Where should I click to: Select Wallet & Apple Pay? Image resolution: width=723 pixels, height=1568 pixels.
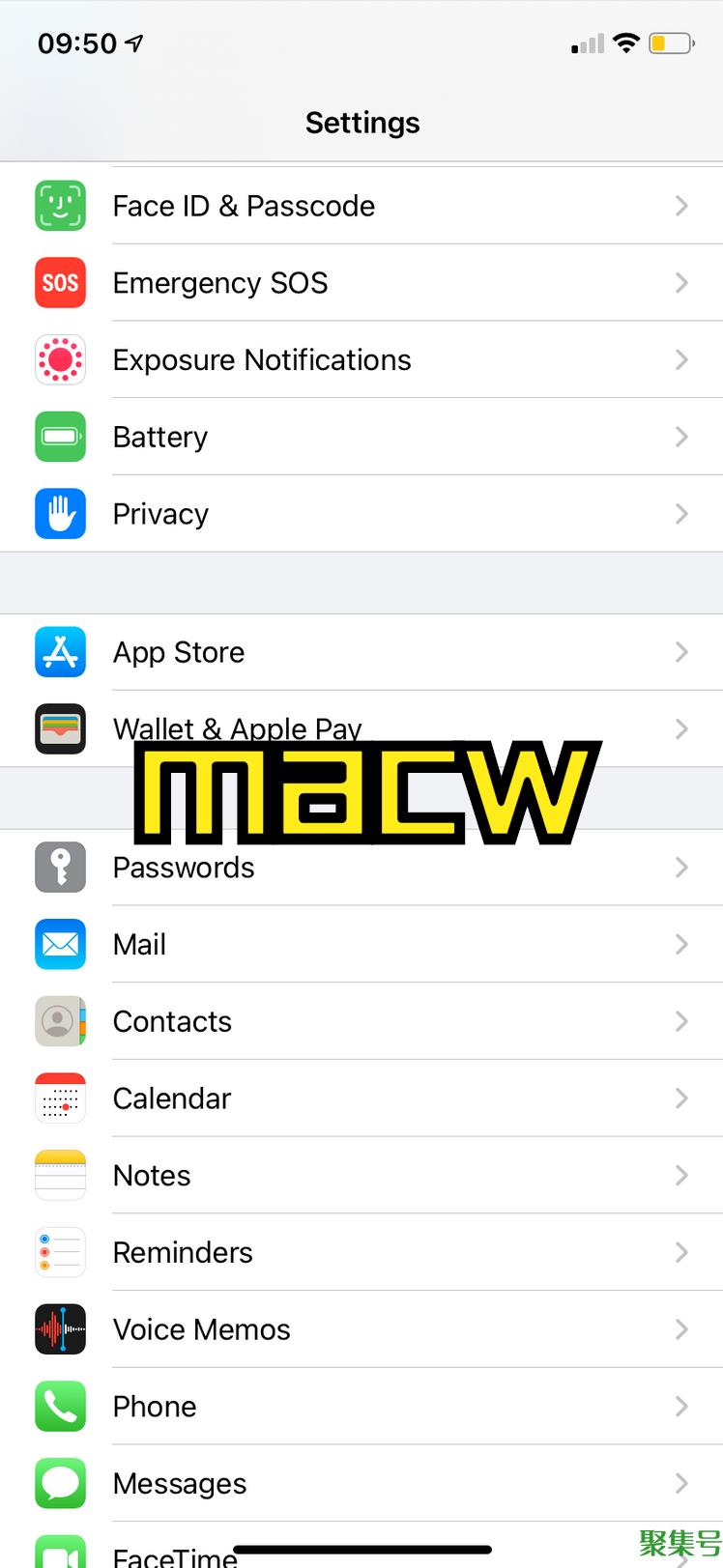(x=361, y=729)
